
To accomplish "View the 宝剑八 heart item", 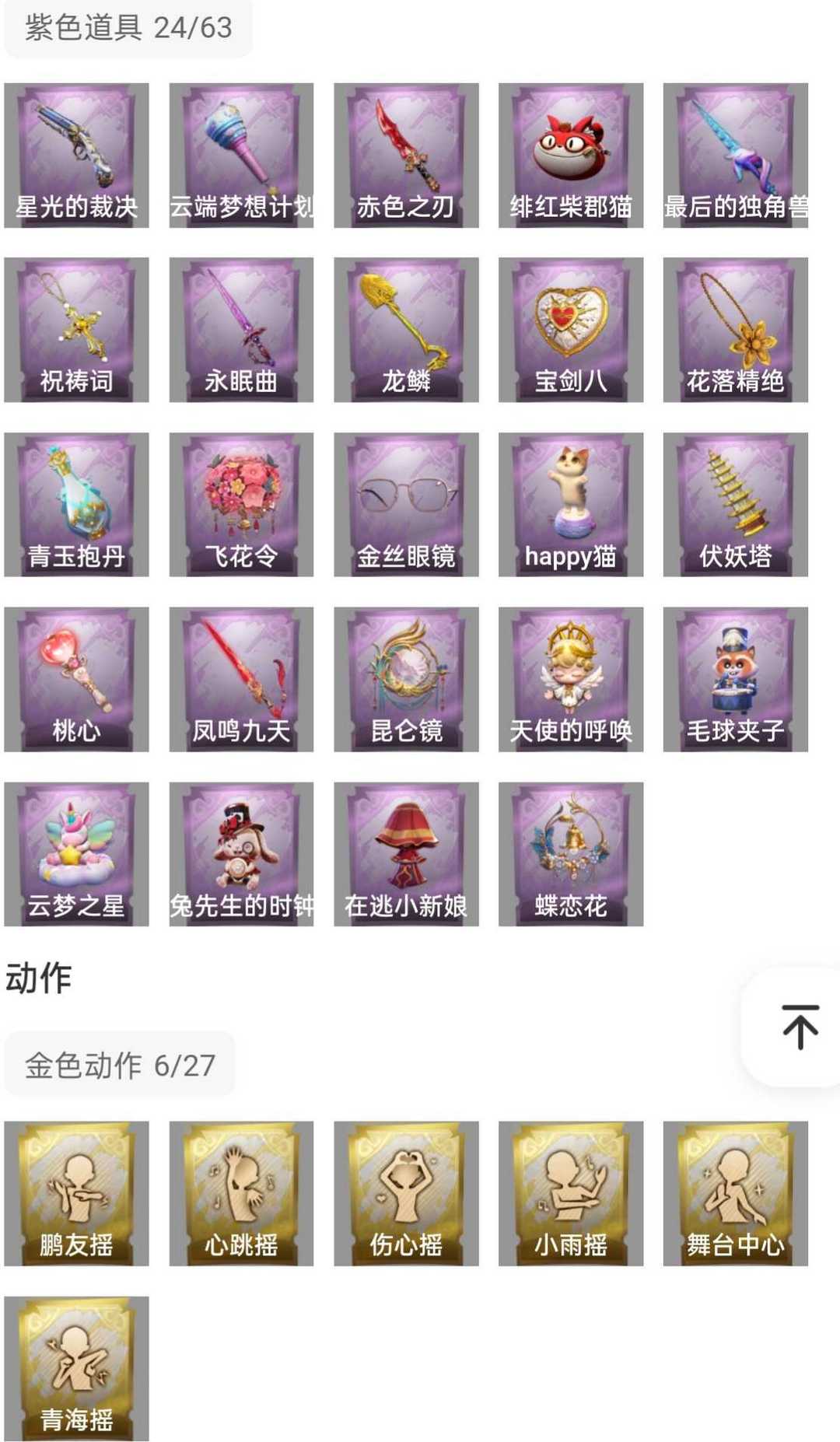I will 571,329.
